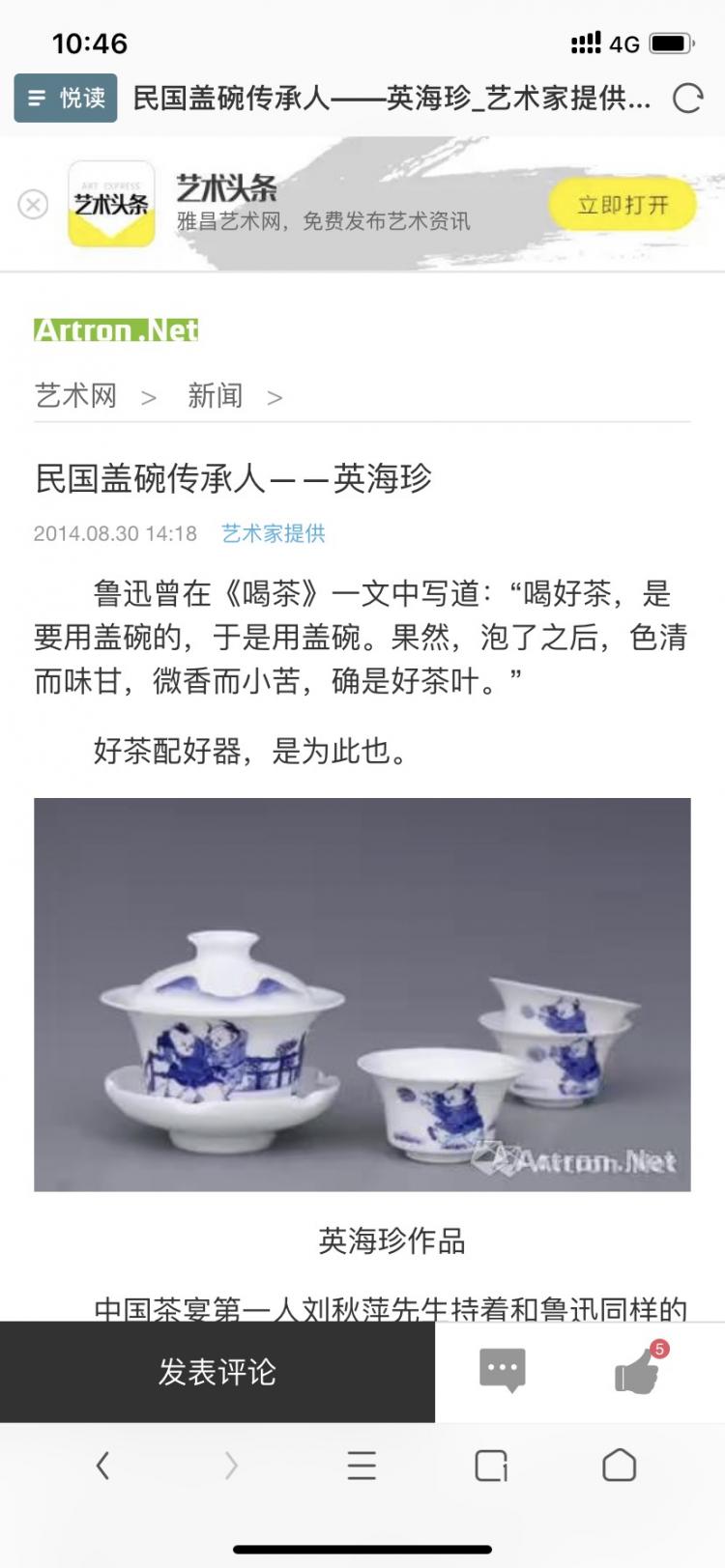The width and height of the screenshot is (725, 1568).
Task: Open the 艺术网 breadcrumb link
Action: click(x=75, y=395)
